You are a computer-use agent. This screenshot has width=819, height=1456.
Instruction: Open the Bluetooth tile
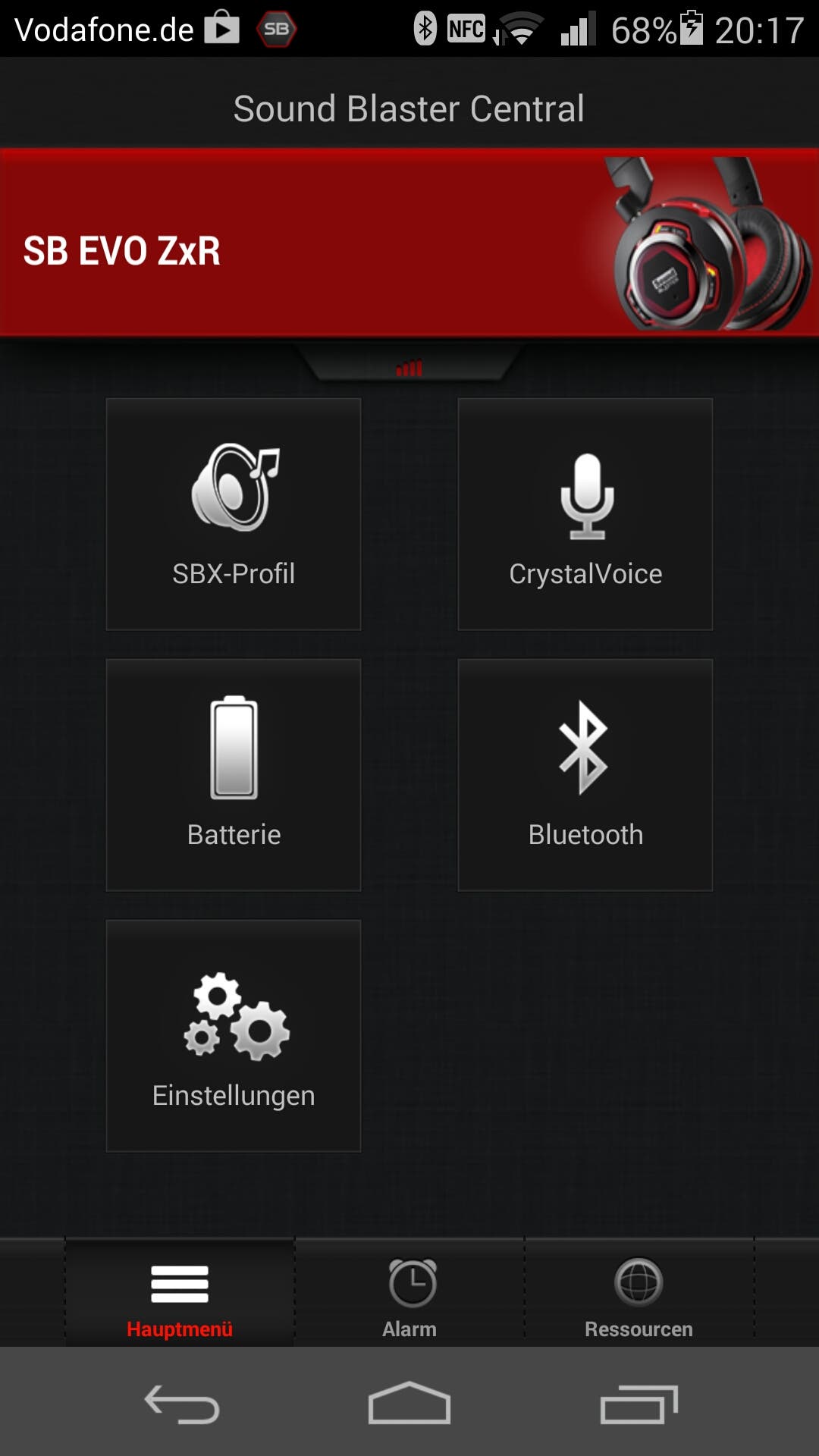tap(585, 775)
